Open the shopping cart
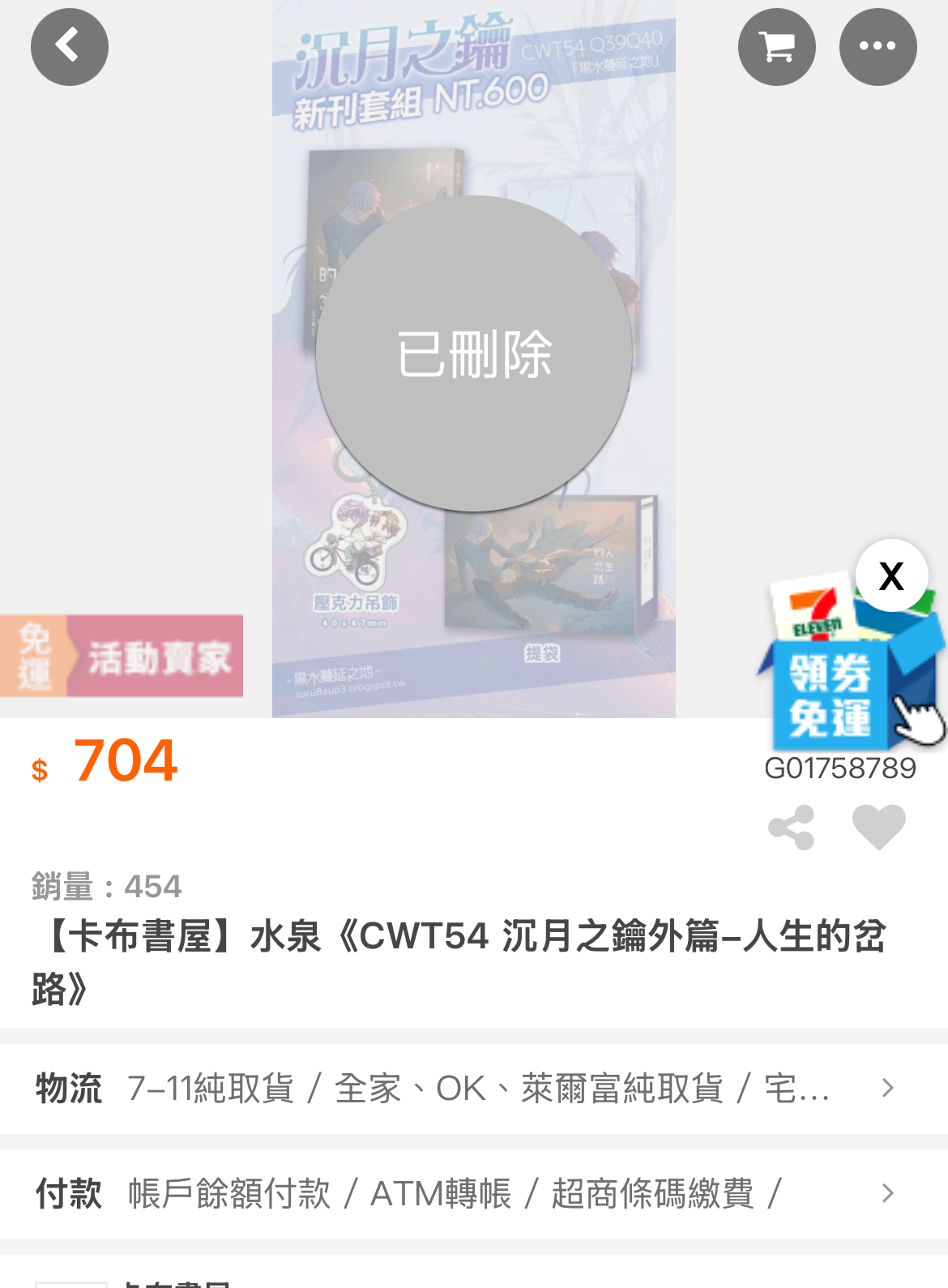This screenshot has width=948, height=1288. [776, 47]
